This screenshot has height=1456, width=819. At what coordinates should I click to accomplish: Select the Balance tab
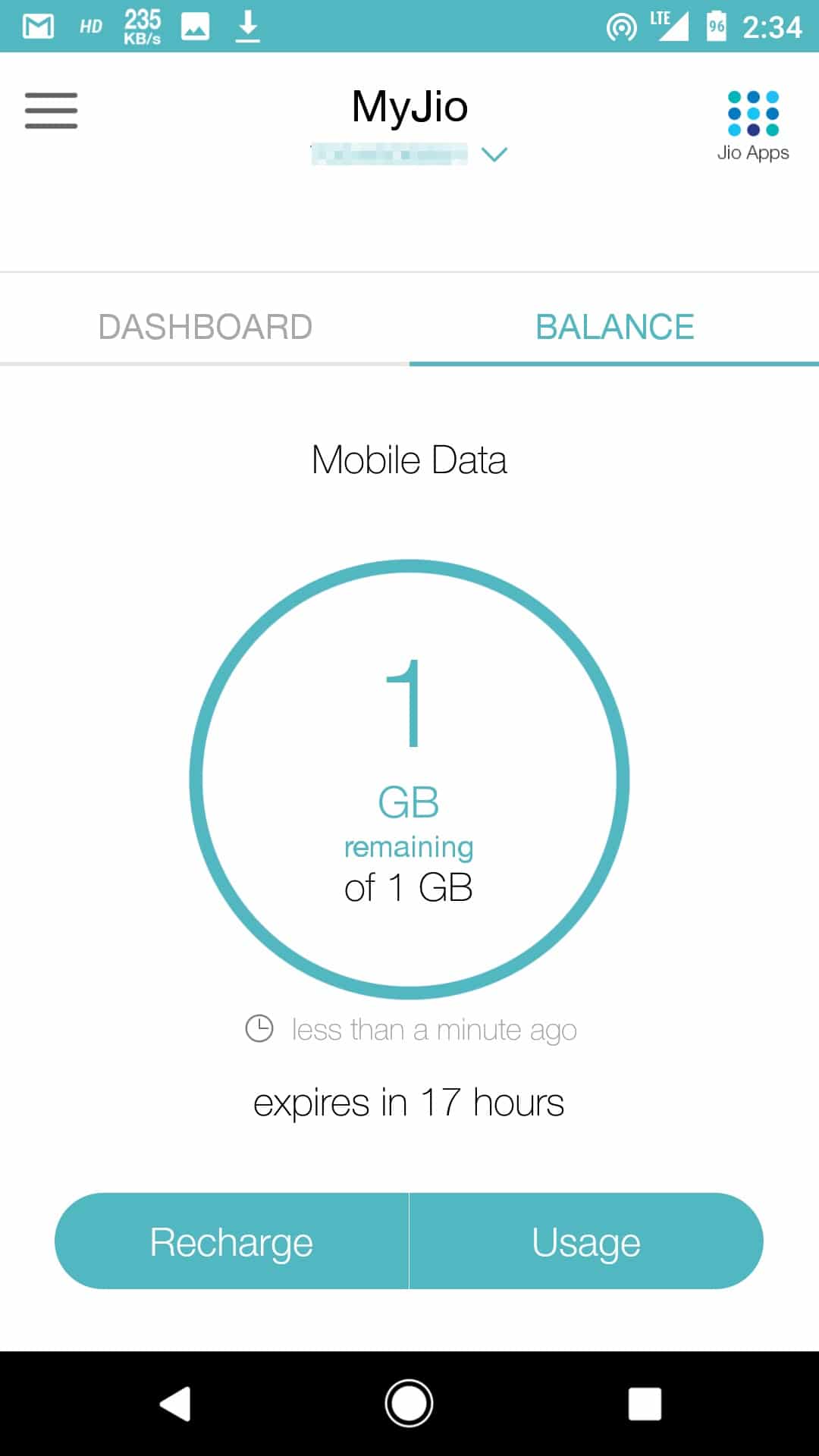[x=614, y=327]
